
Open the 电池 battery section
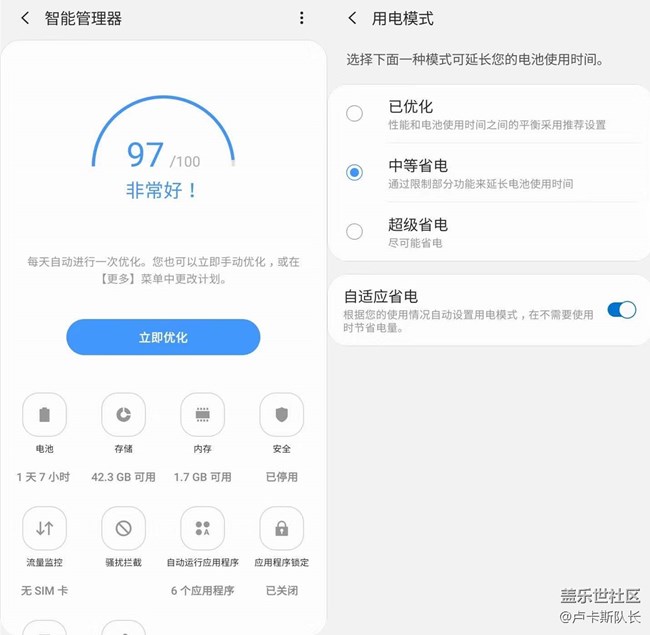click(x=44, y=414)
